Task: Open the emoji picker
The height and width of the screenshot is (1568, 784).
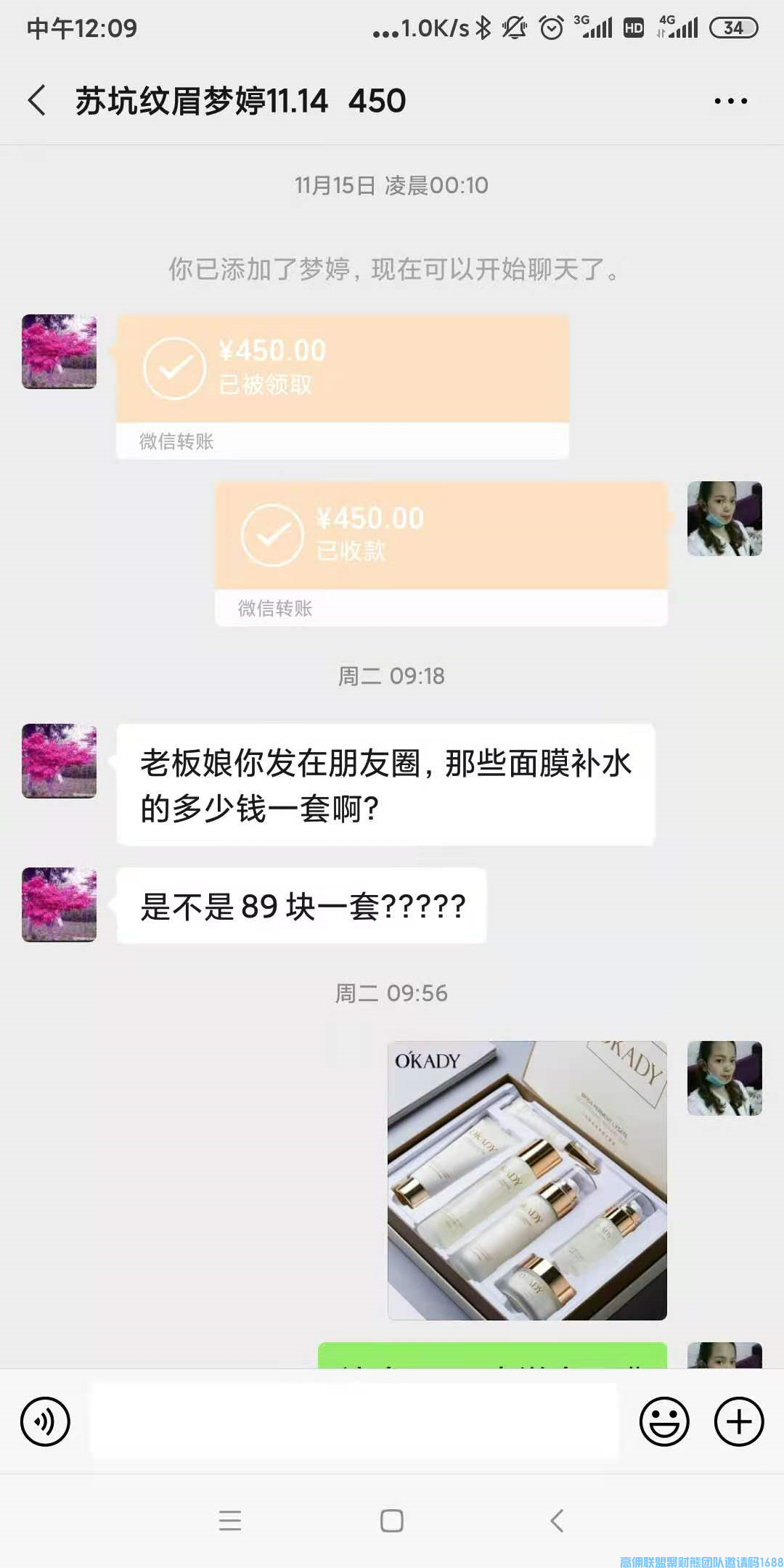Action: pyautogui.click(x=663, y=1421)
